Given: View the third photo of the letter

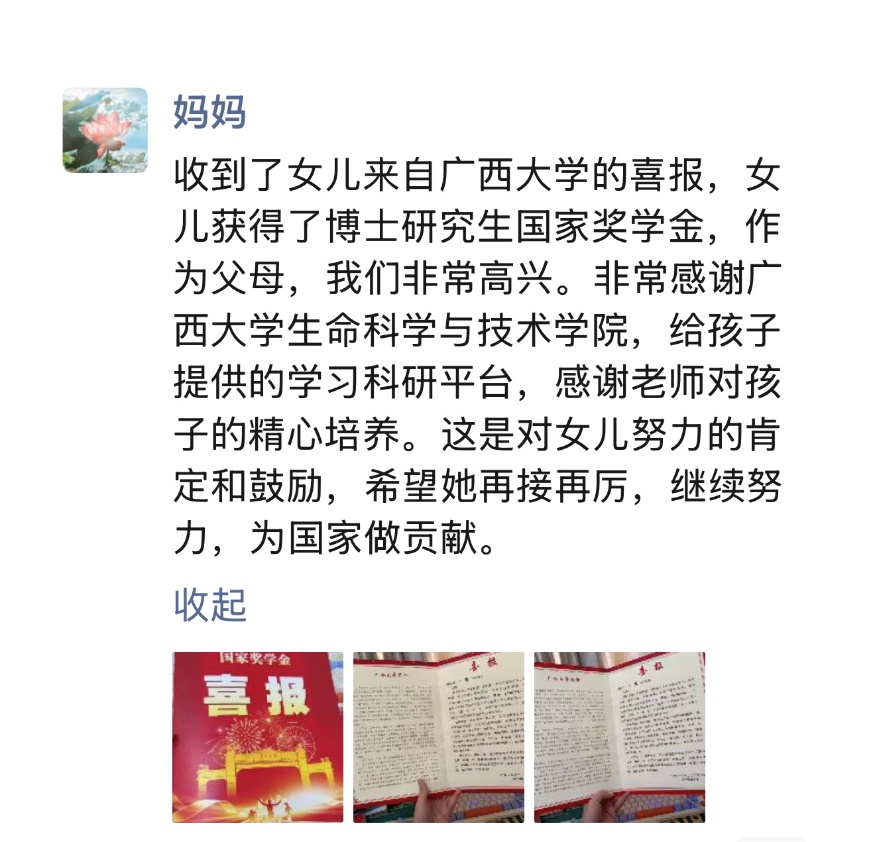Looking at the screenshot, I should (x=619, y=737).
